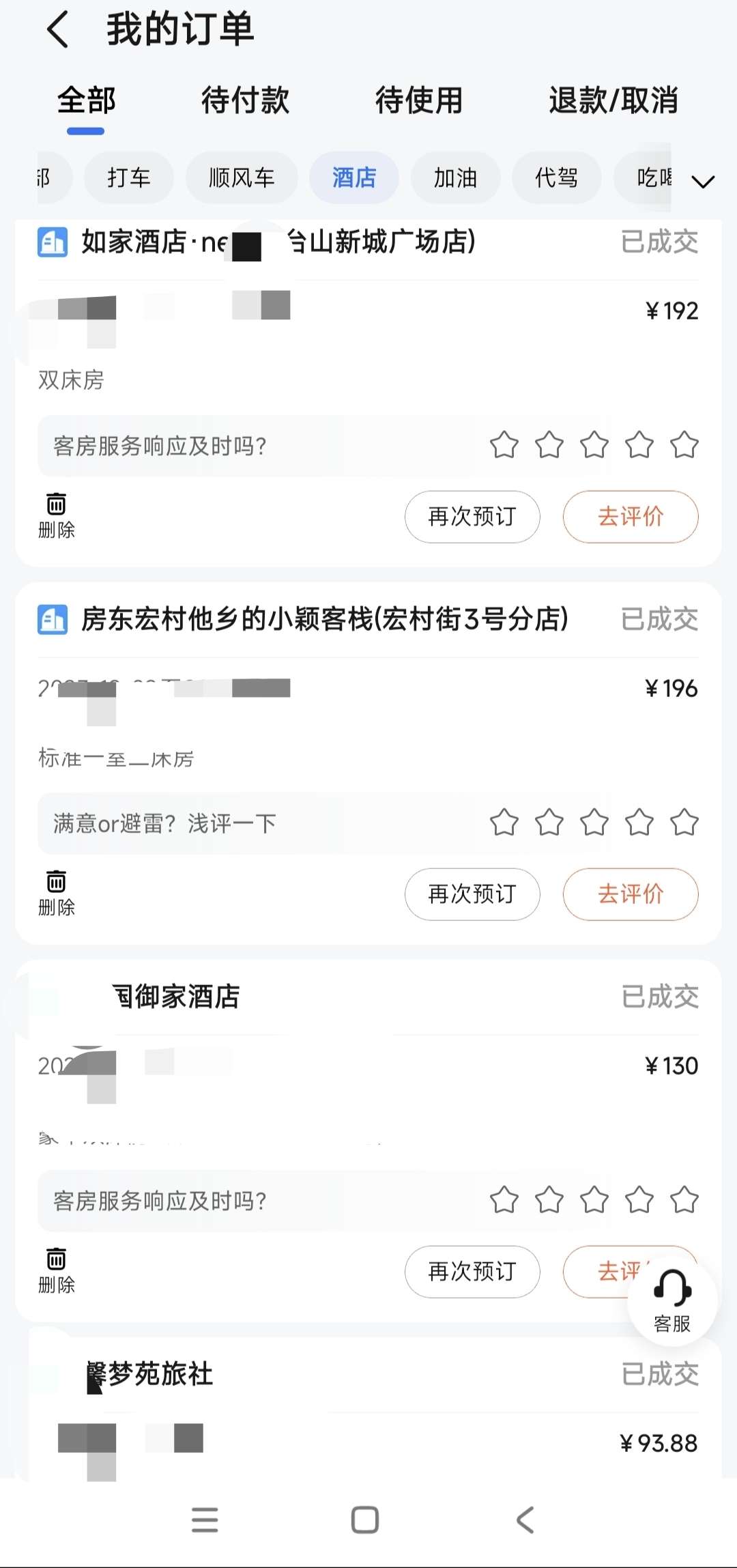
Task: Expand the order category dropdown arrow
Action: tap(703, 181)
